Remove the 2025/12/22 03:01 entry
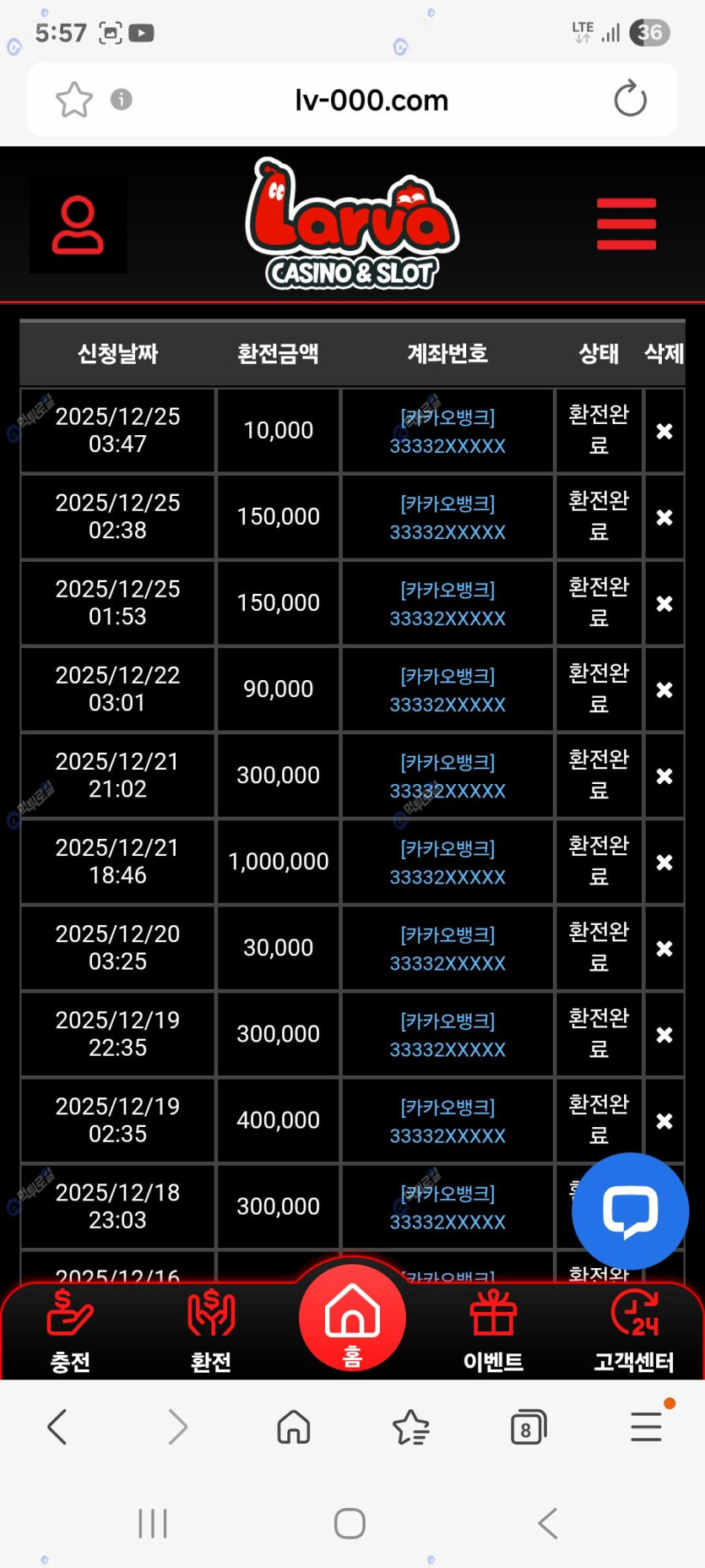 (x=664, y=690)
